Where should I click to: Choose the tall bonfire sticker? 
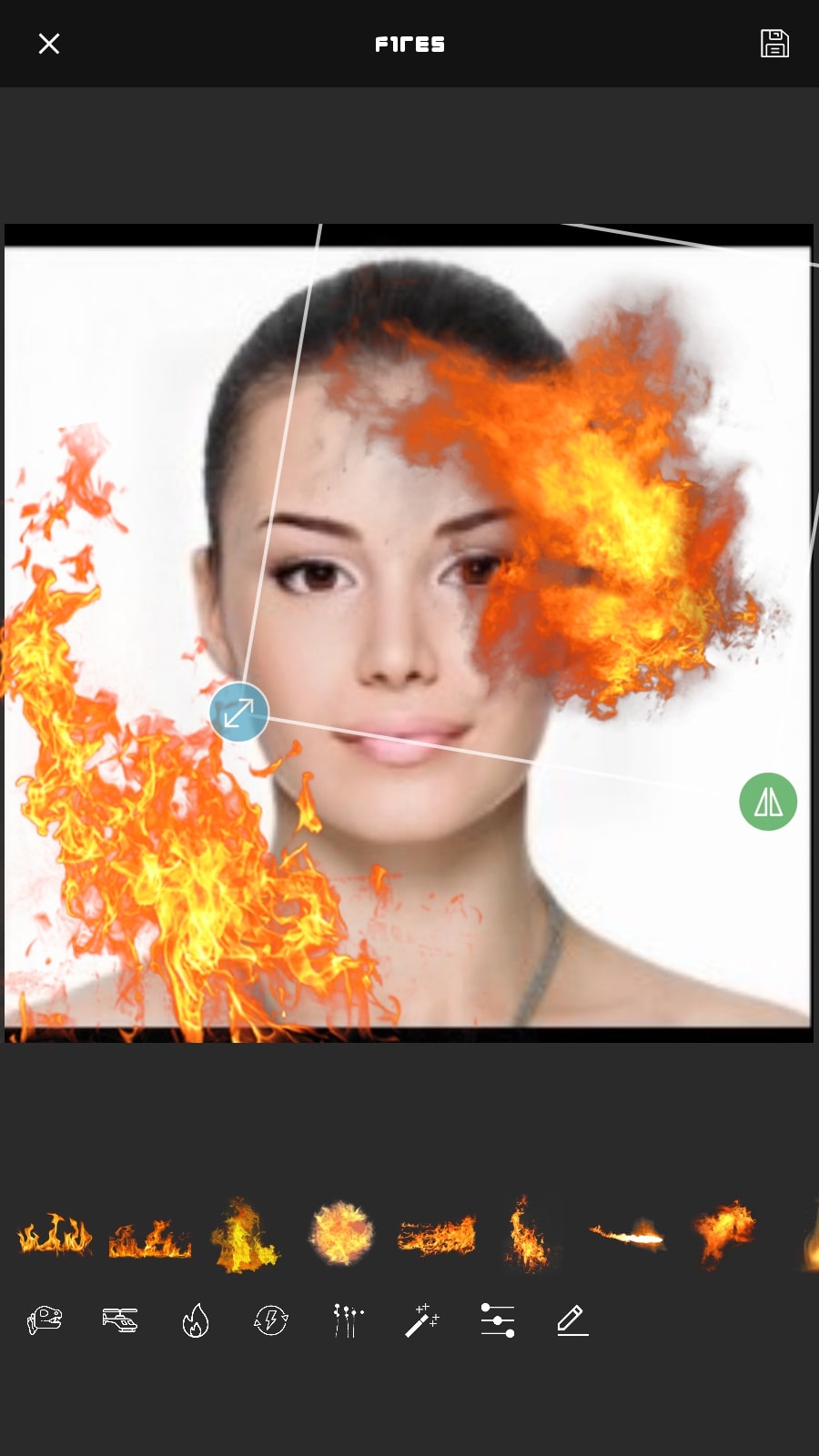click(245, 1235)
